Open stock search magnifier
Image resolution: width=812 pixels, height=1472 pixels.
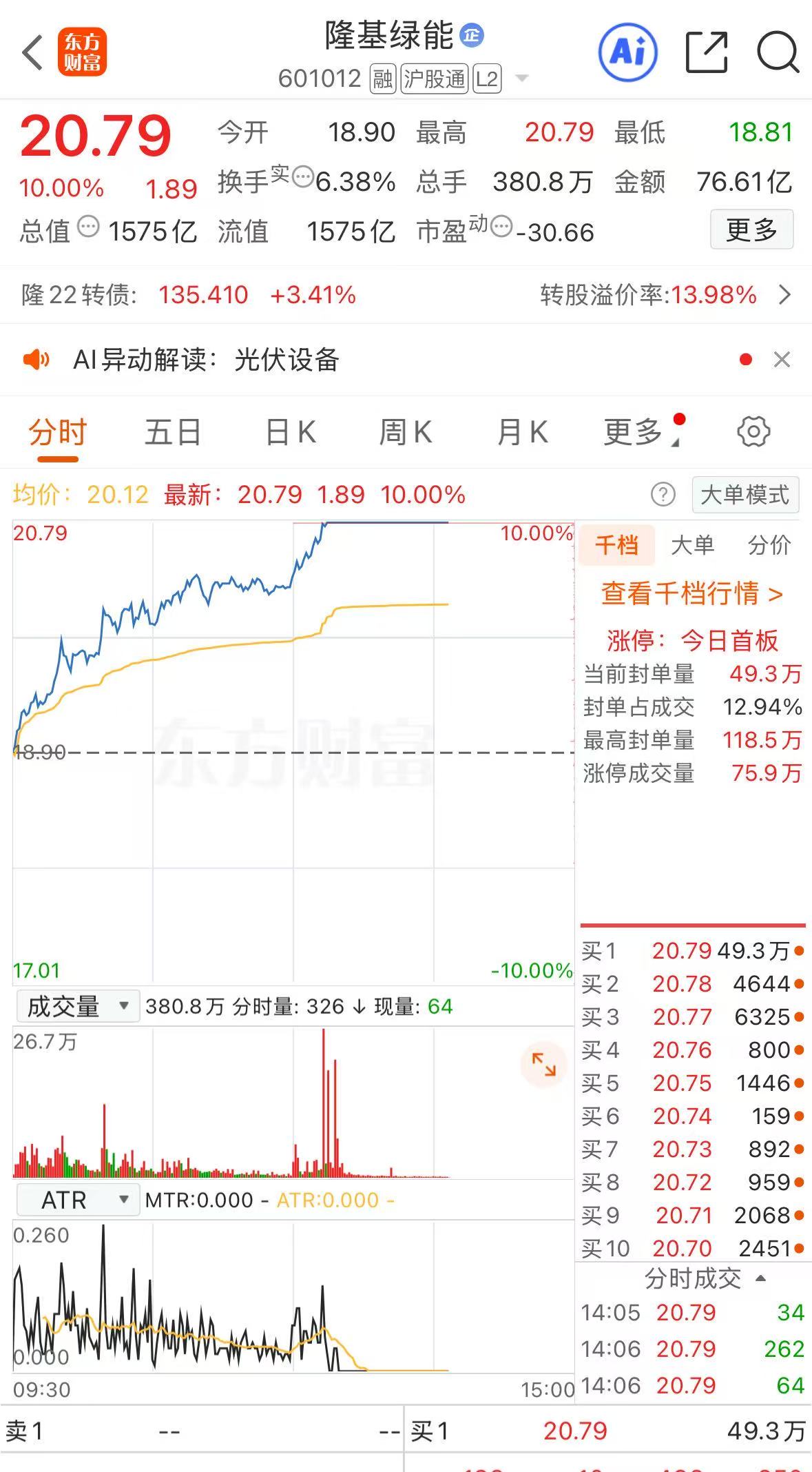[778, 52]
